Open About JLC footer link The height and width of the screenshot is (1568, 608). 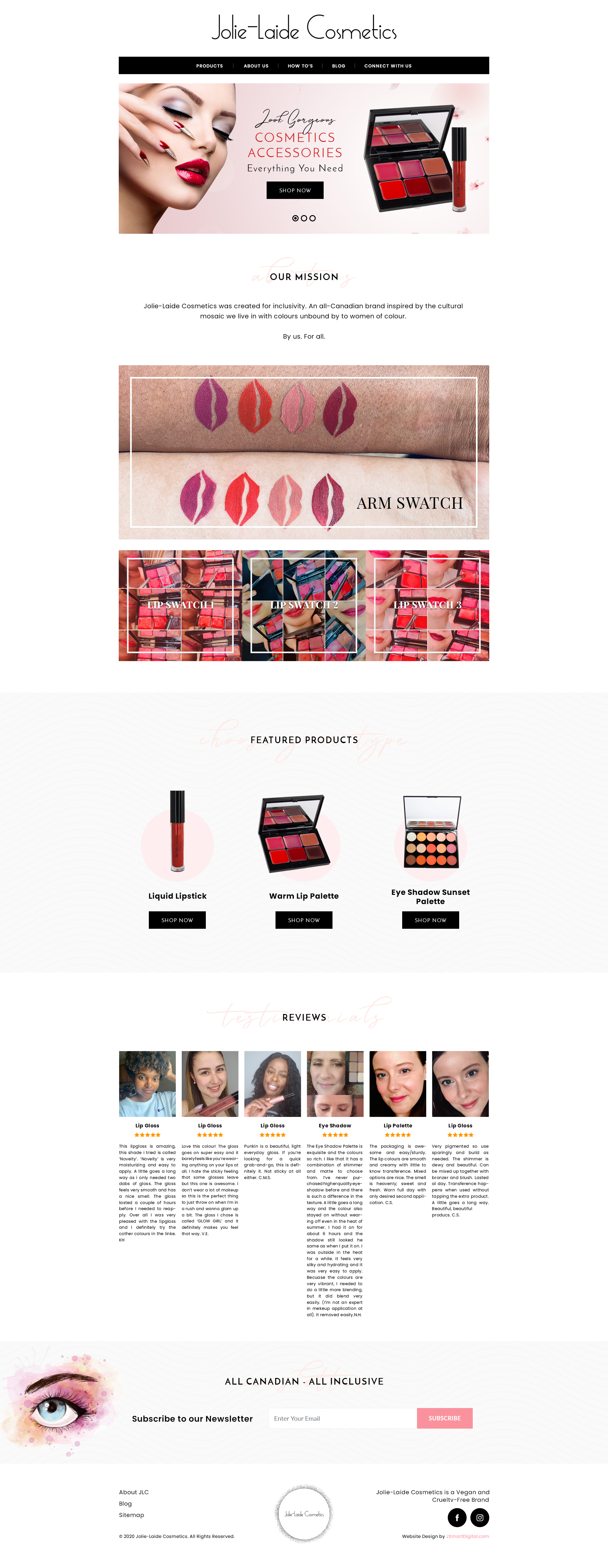134,1492
